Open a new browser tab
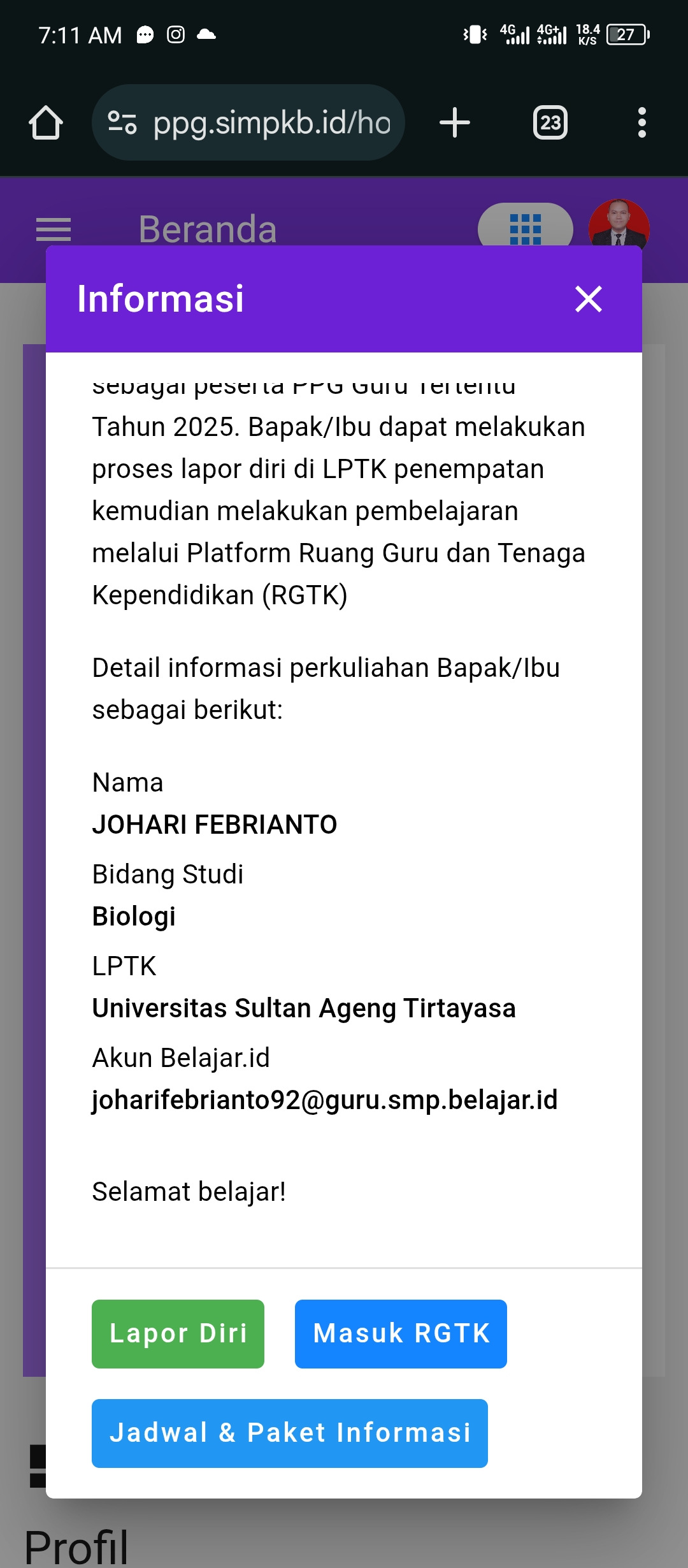Image resolution: width=688 pixels, height=1568 pixels. point(455,122)
